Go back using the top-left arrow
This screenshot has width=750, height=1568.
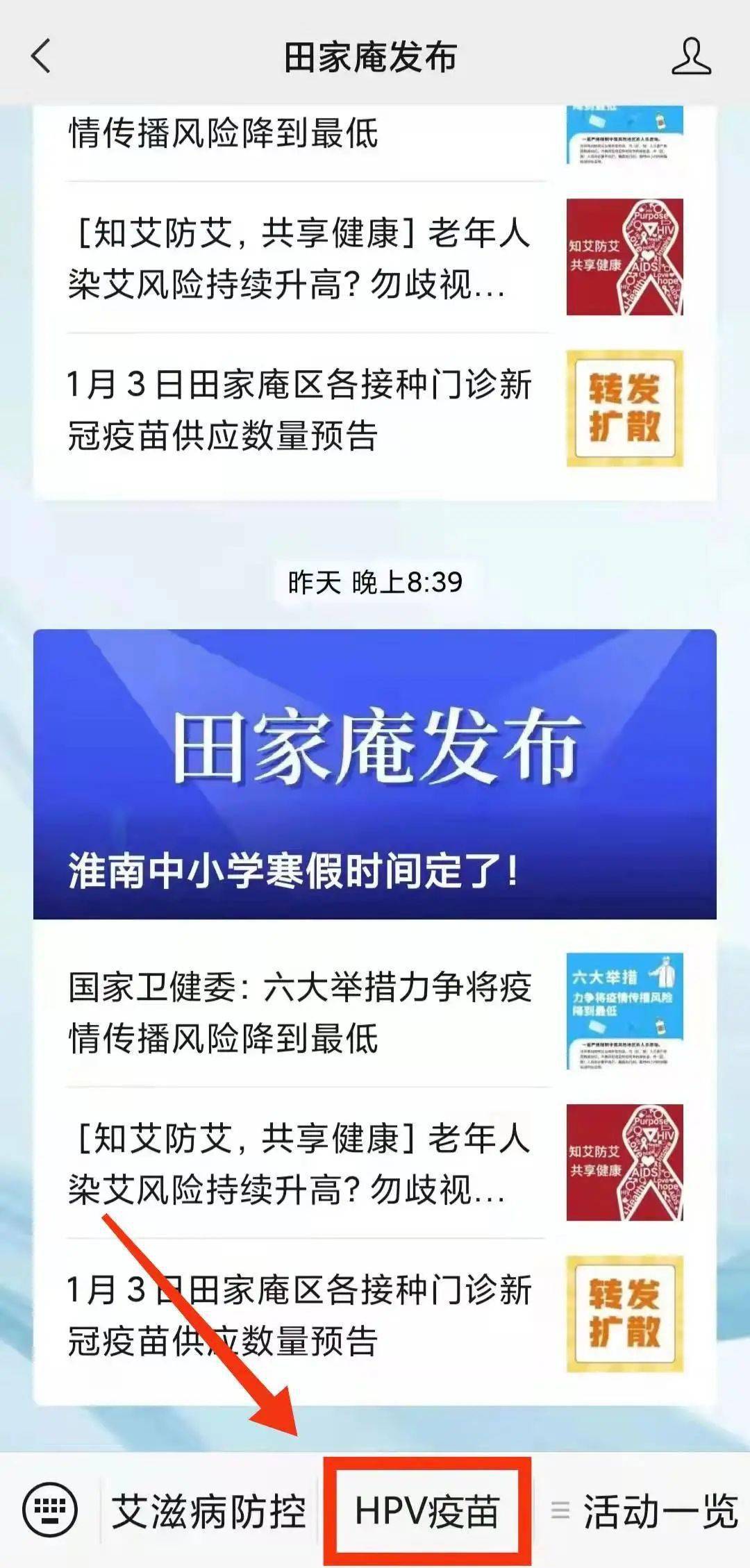click(x=42, y=56)
